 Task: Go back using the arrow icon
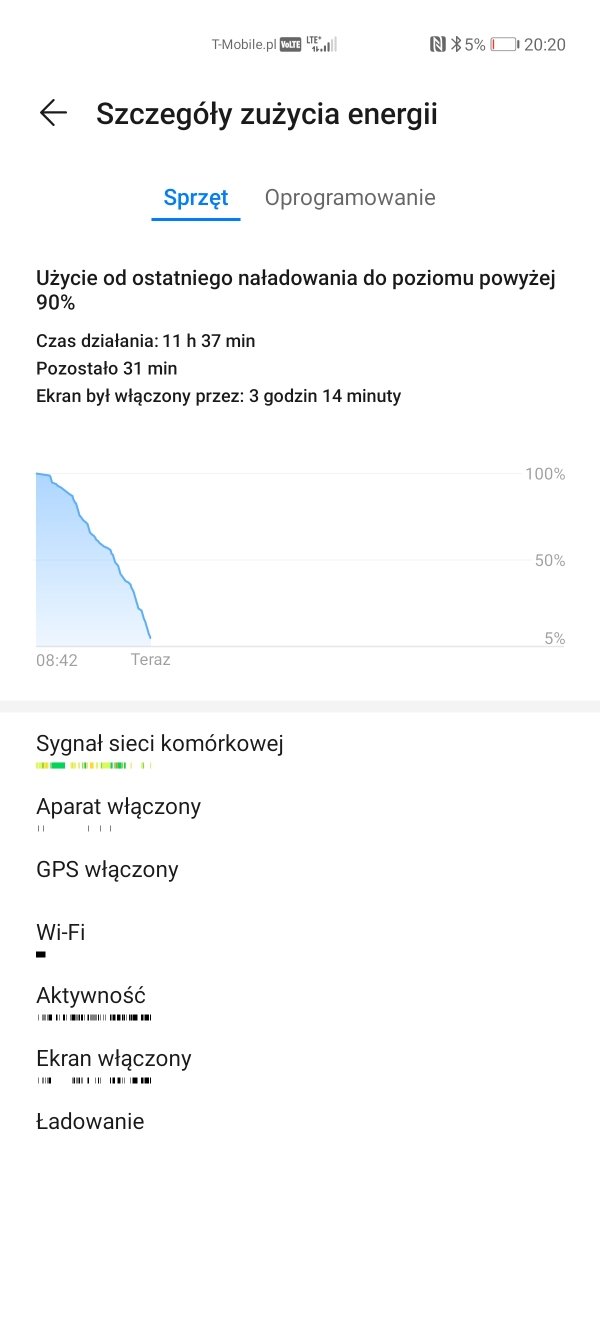(x=53, y=113)
